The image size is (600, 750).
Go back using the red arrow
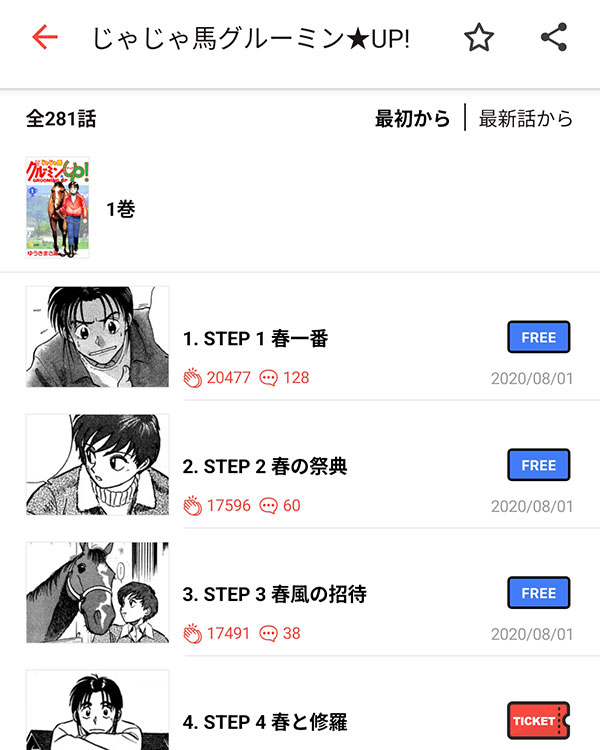click(45, 38)
